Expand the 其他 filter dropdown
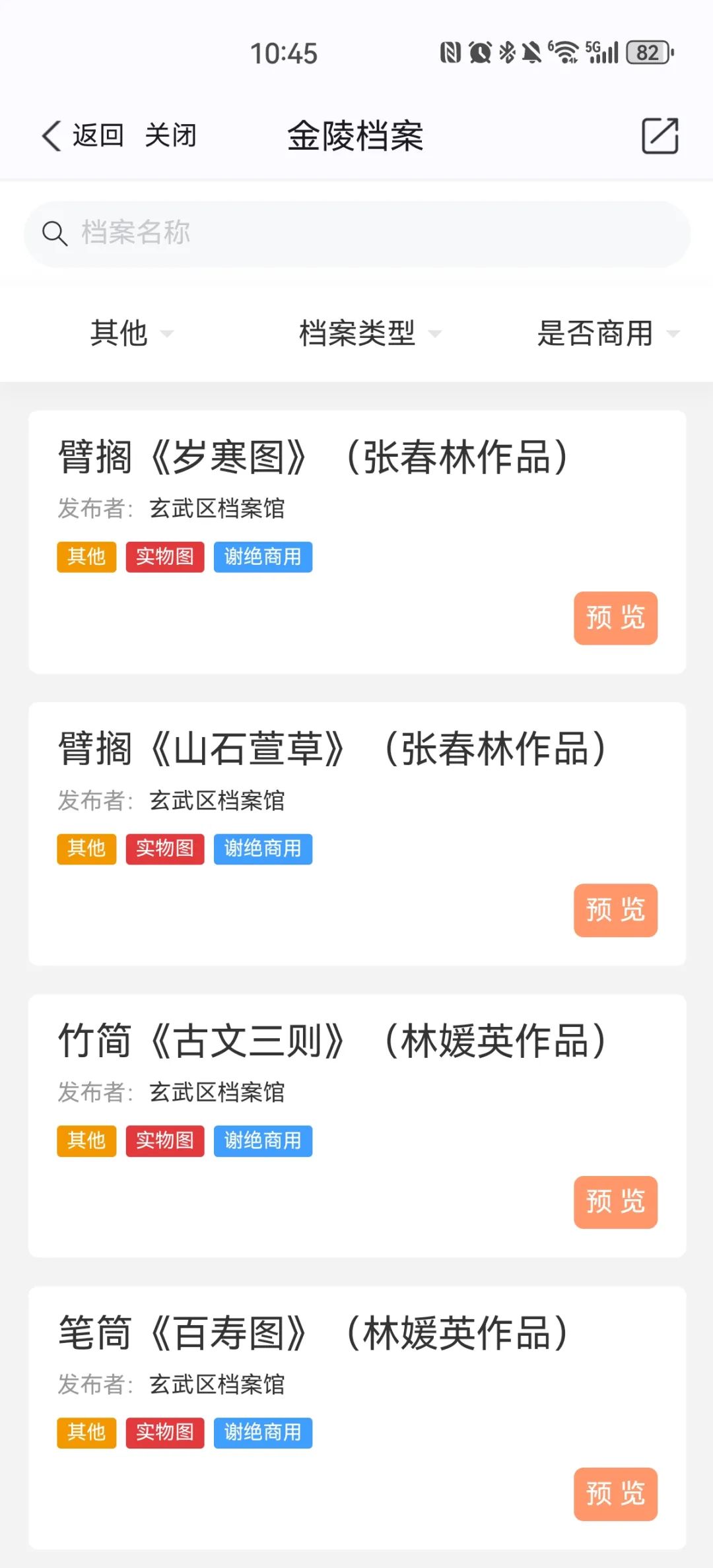713x1568 pixels. click(131, 333)
